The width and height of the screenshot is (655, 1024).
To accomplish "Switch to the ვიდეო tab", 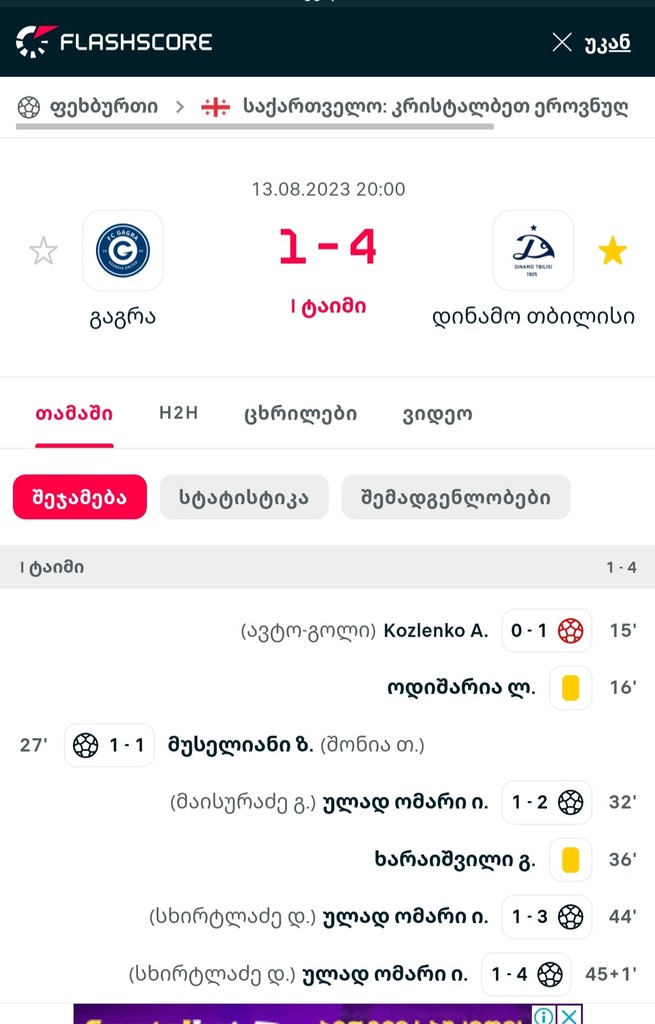I will tap(437, 413).
